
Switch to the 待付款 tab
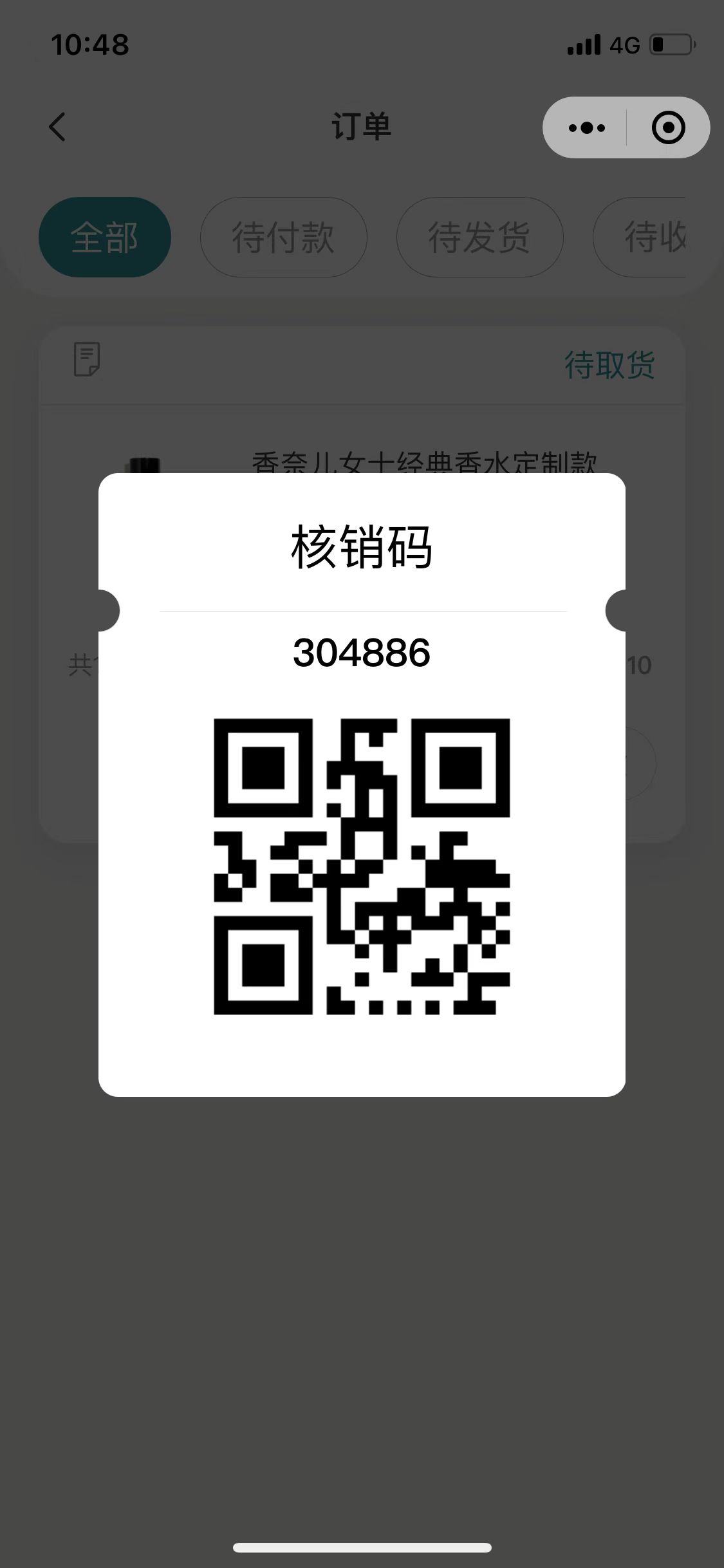click(x=283, y=238)
